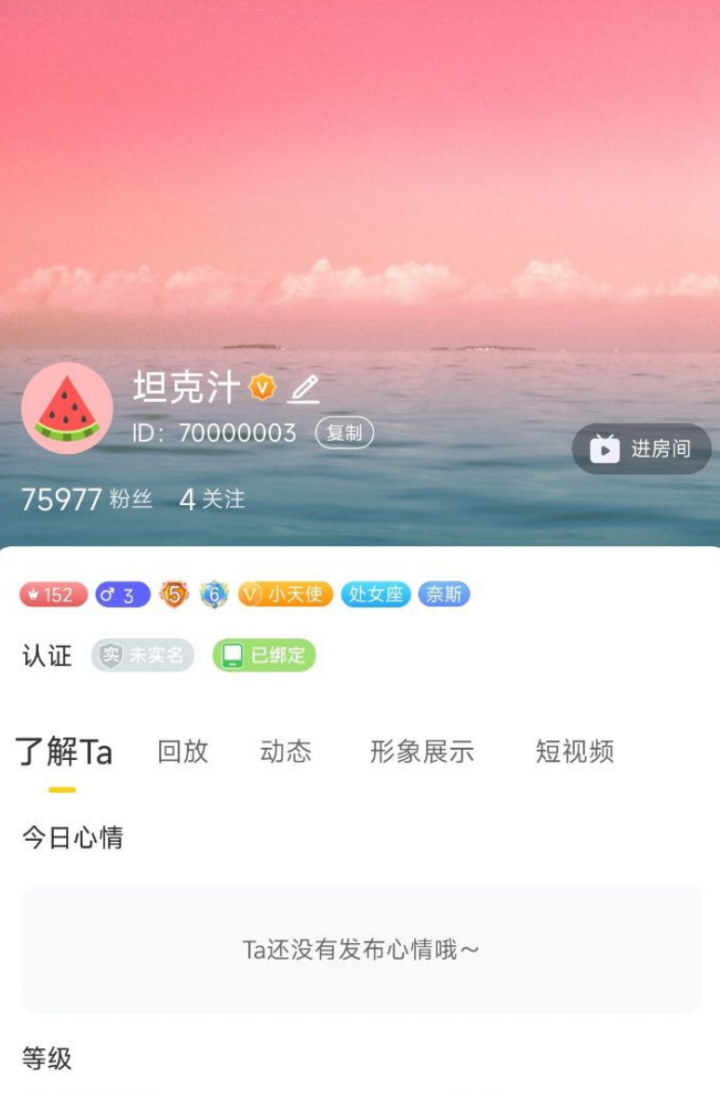Enter the live room via 进房间
The image size is (720, 1093).
(642, 449)
